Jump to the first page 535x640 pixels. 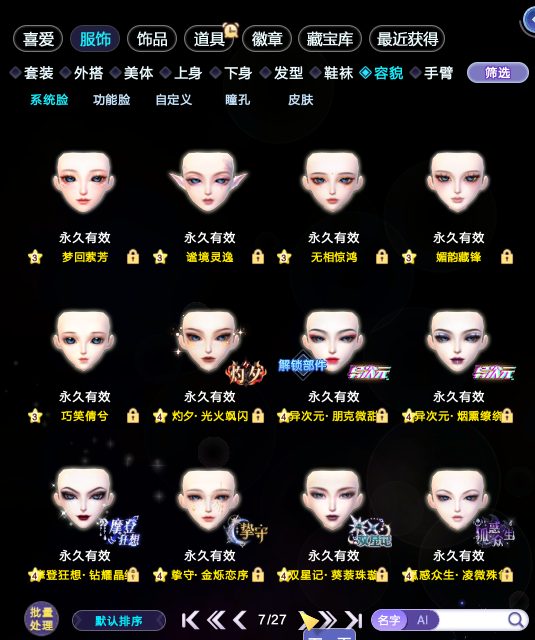pyautogui.click(x=190, y=620)
